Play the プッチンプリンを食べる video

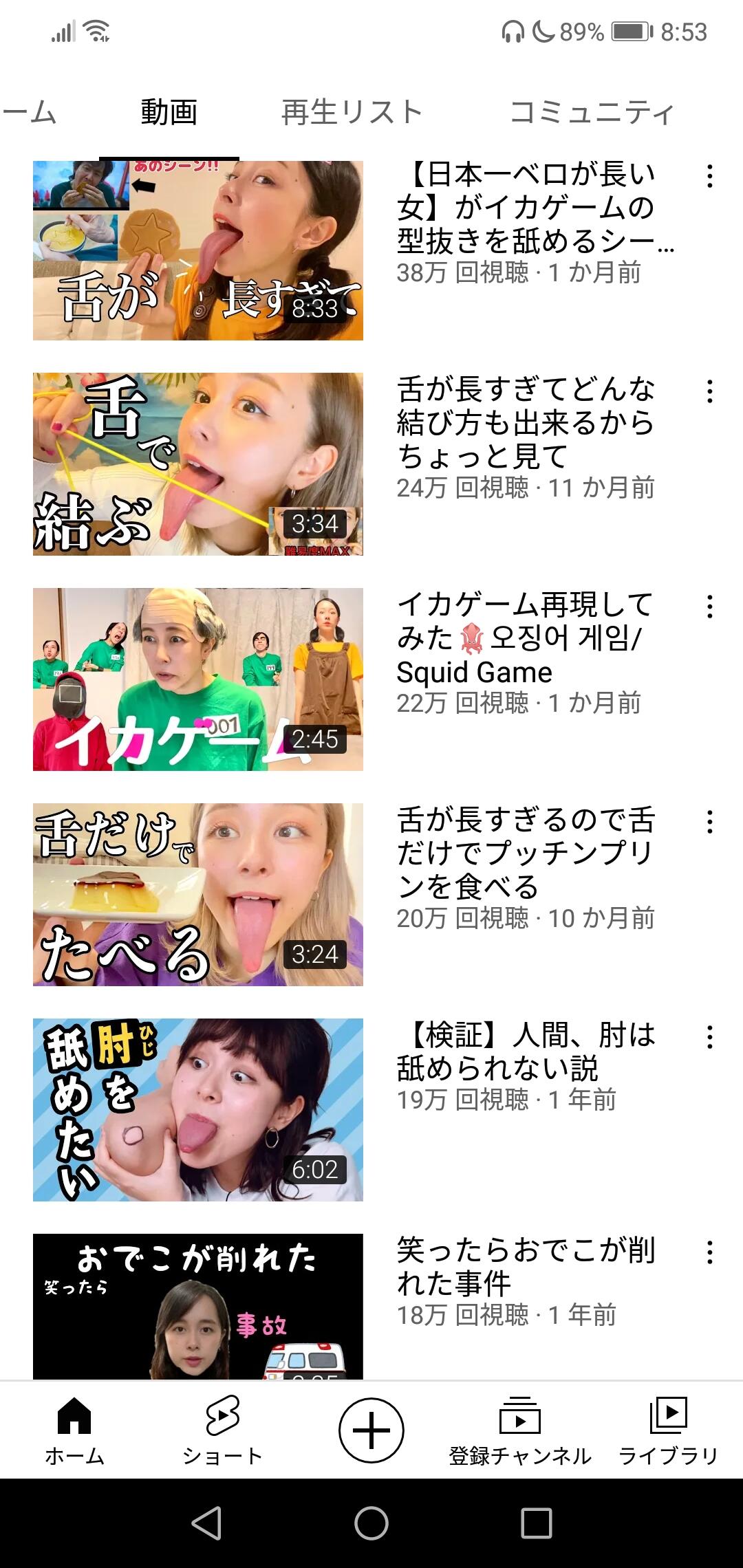(x=198, y=895)
